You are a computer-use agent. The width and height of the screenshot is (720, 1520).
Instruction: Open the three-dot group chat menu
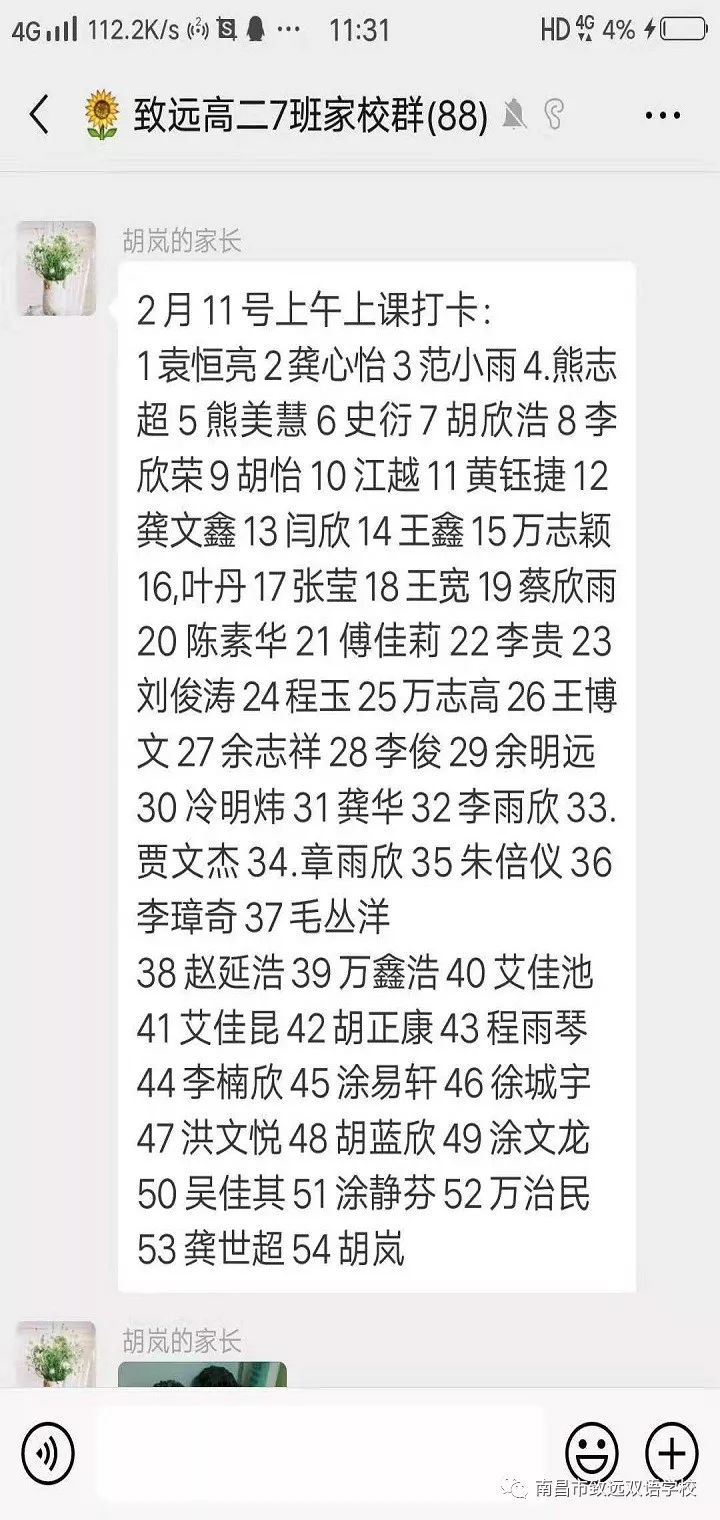coord(663,117)
